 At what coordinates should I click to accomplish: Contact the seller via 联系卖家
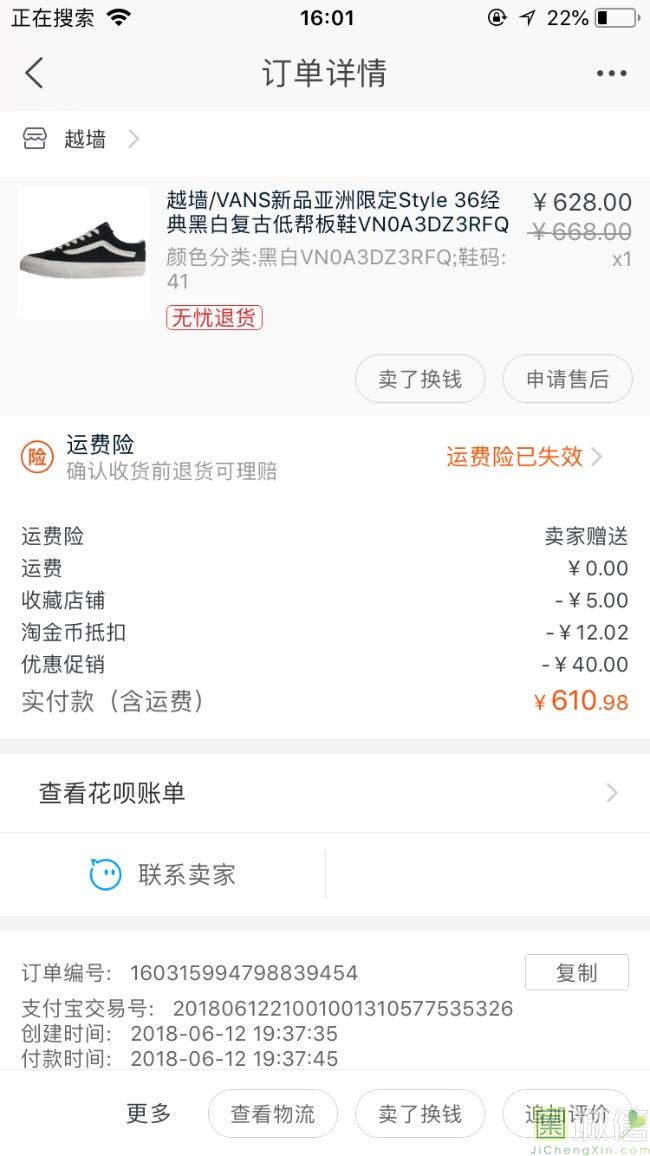(164, 875)
